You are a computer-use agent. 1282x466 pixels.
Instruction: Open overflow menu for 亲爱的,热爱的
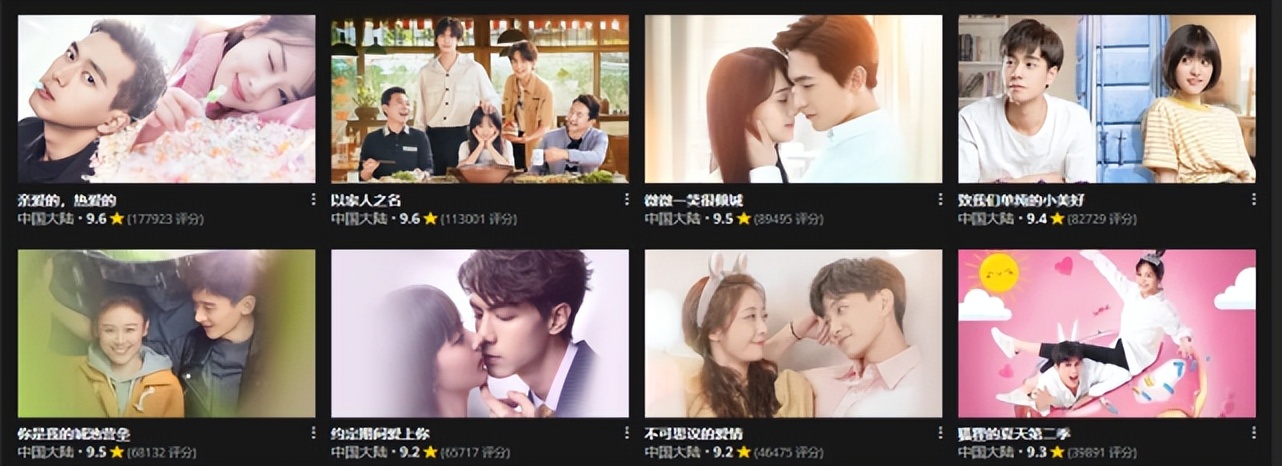click(313, 200)
